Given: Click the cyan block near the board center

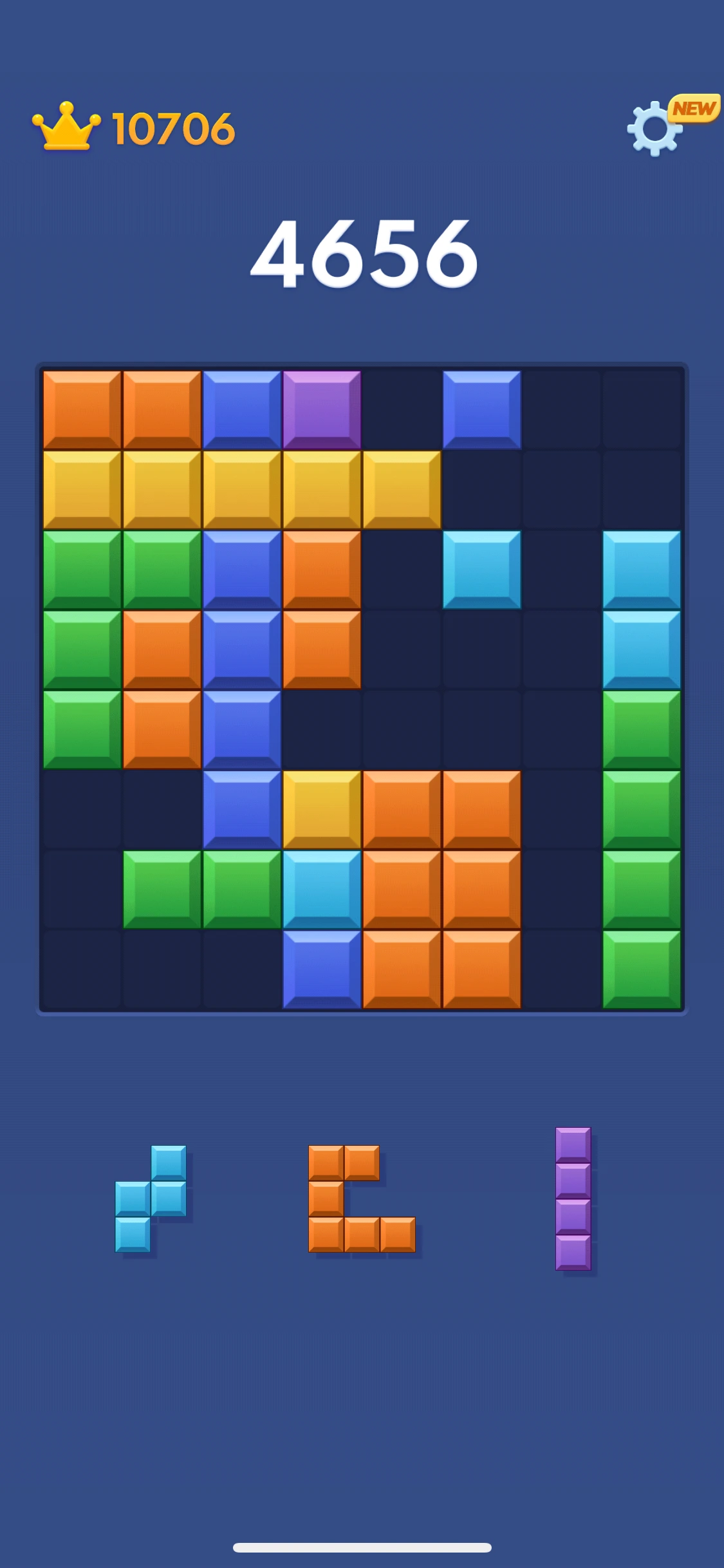Looking at the screenshot, I should pos(483,570).
